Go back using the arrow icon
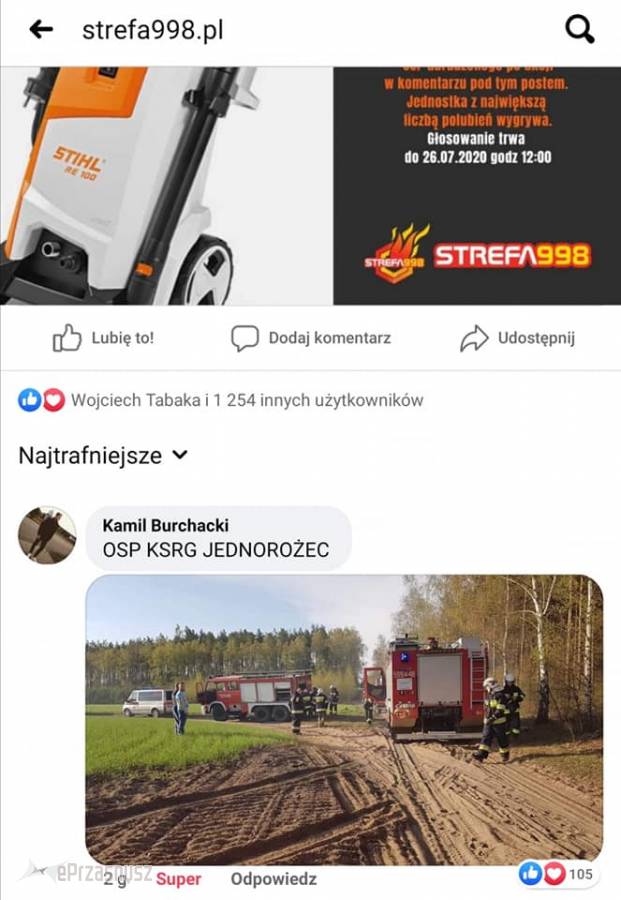The height and width of the screenshot is (900, 621). tap(41, 30)
